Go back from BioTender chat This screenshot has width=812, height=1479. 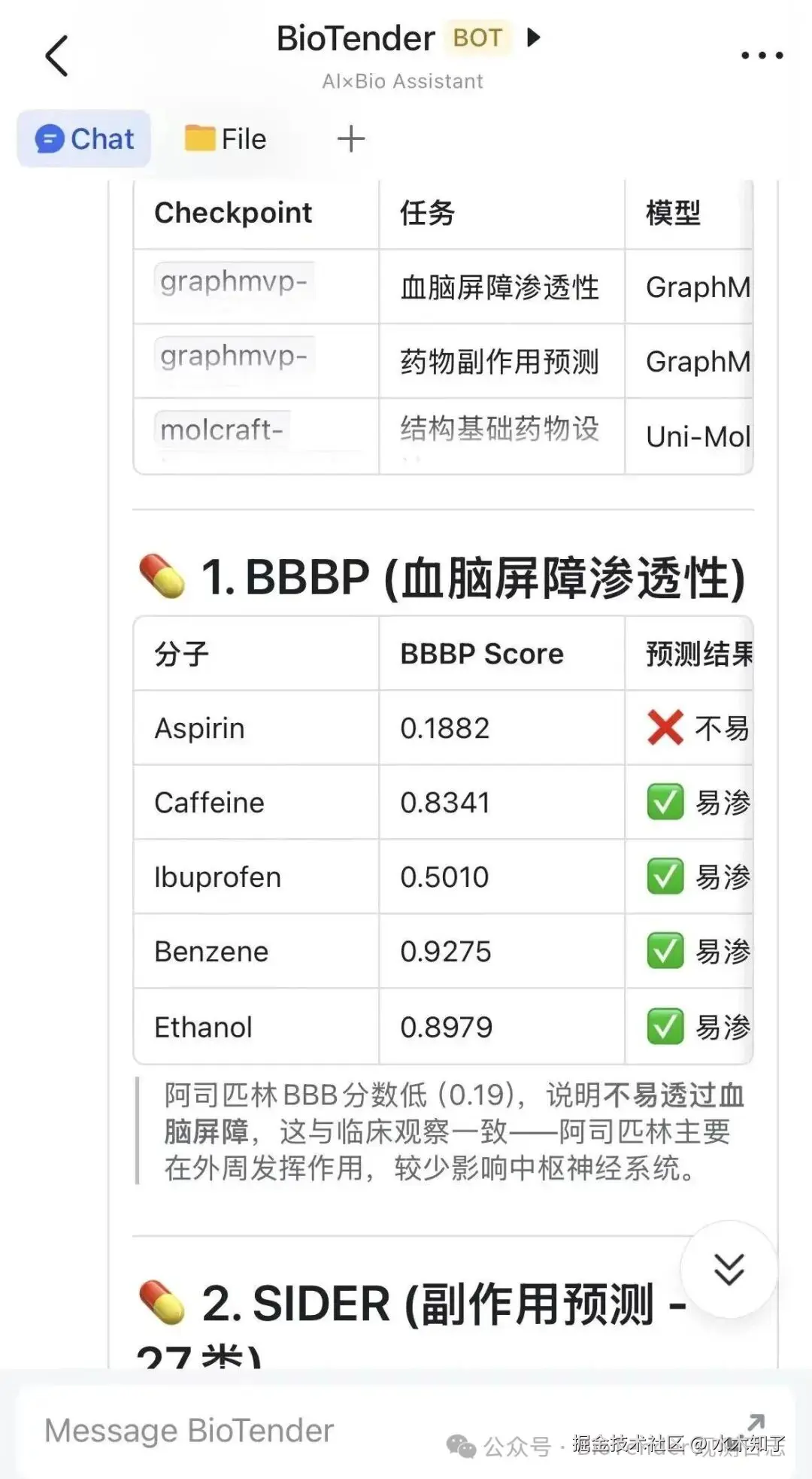[56, 56]
